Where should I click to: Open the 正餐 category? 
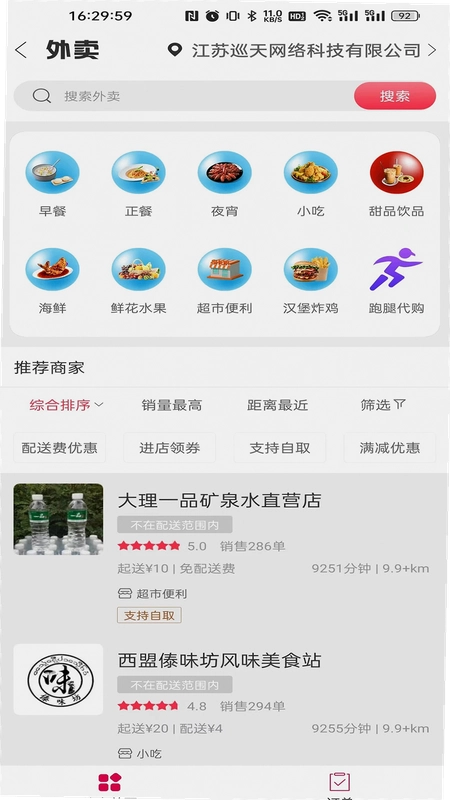click(x=139, y=184)
